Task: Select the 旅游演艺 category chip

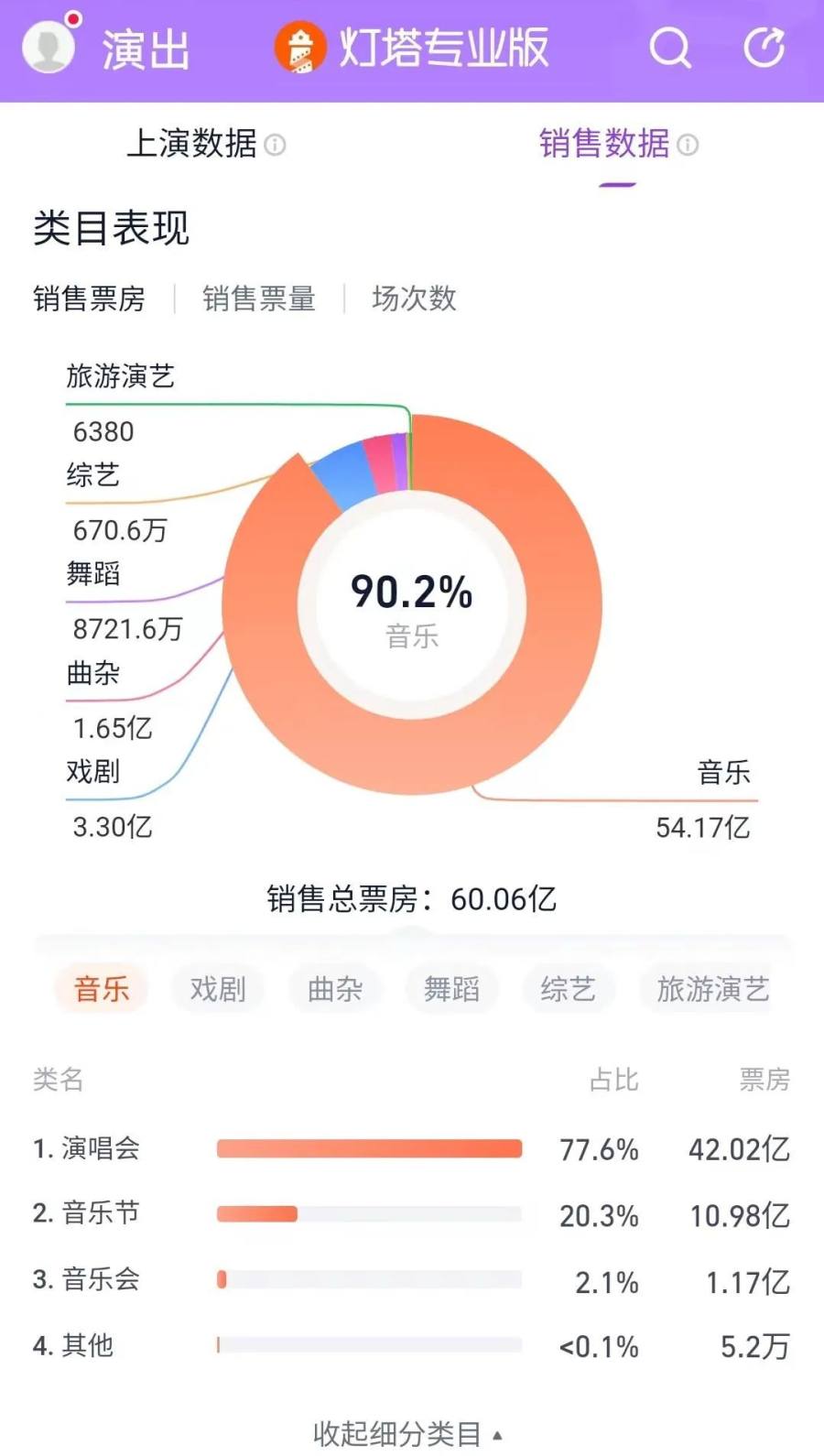Action: (x=712, y=989)
